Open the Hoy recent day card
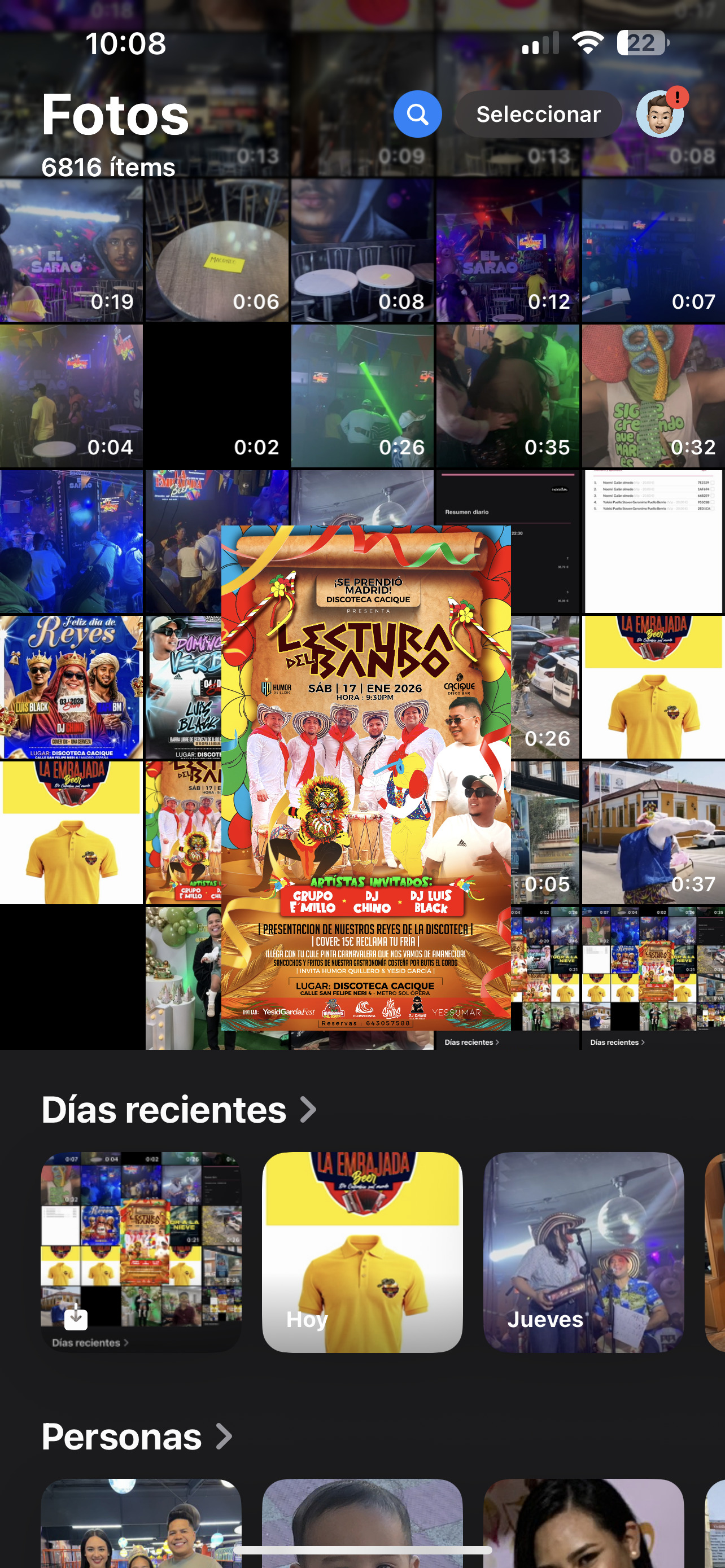This screenshot has width=725, height=1568. tap(362, 1252)
